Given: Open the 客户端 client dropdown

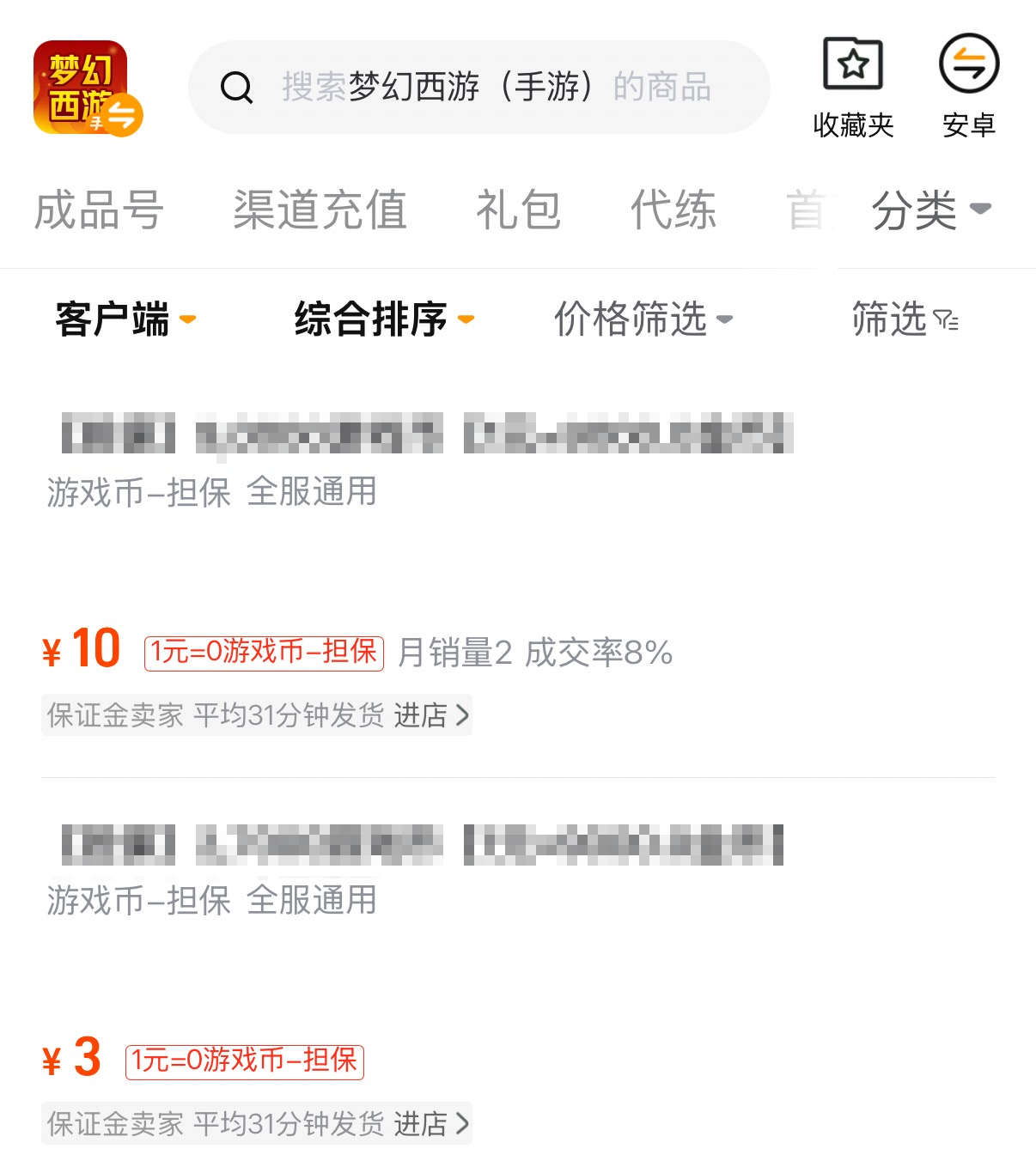Looking at the screenshot, I should click(125, 319).
